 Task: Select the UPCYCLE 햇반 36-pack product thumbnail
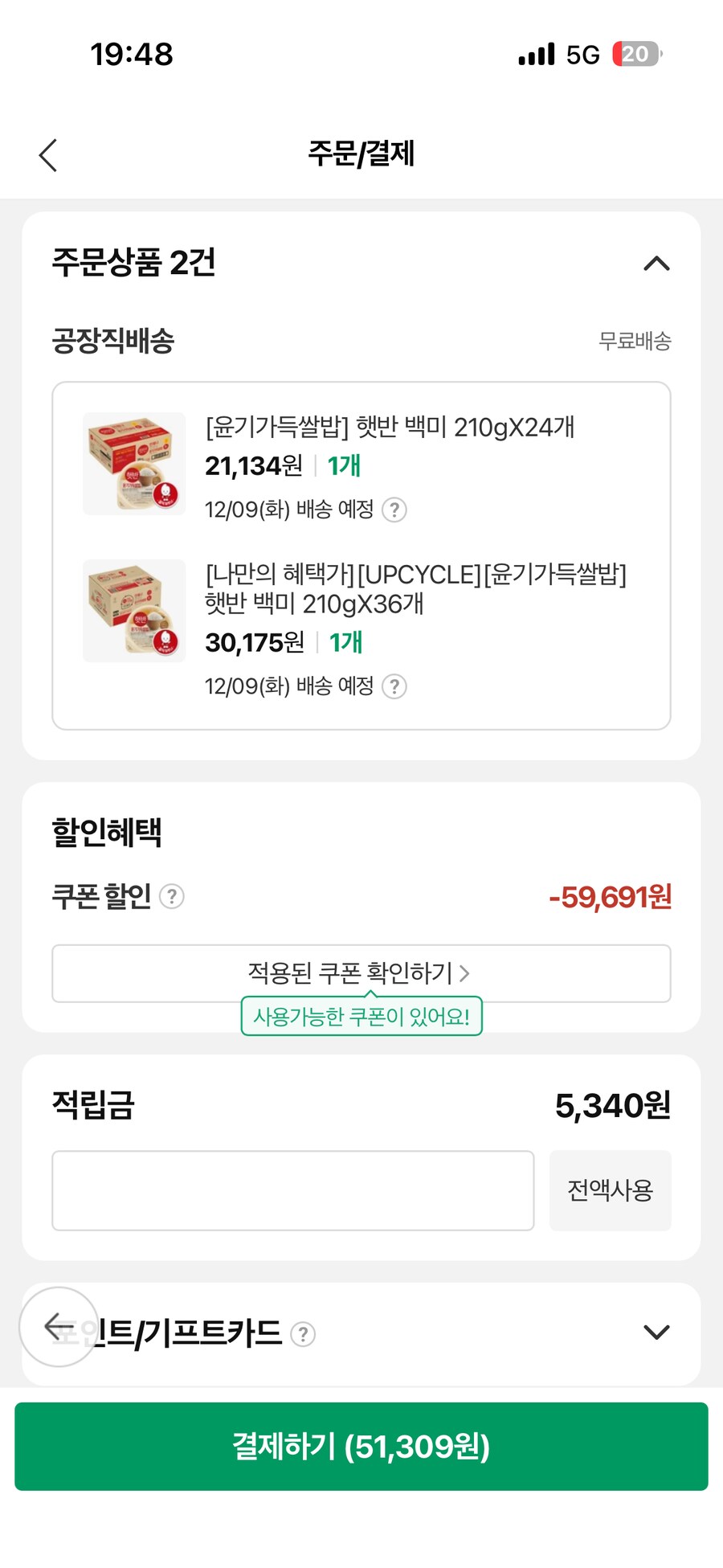(133, 610)
